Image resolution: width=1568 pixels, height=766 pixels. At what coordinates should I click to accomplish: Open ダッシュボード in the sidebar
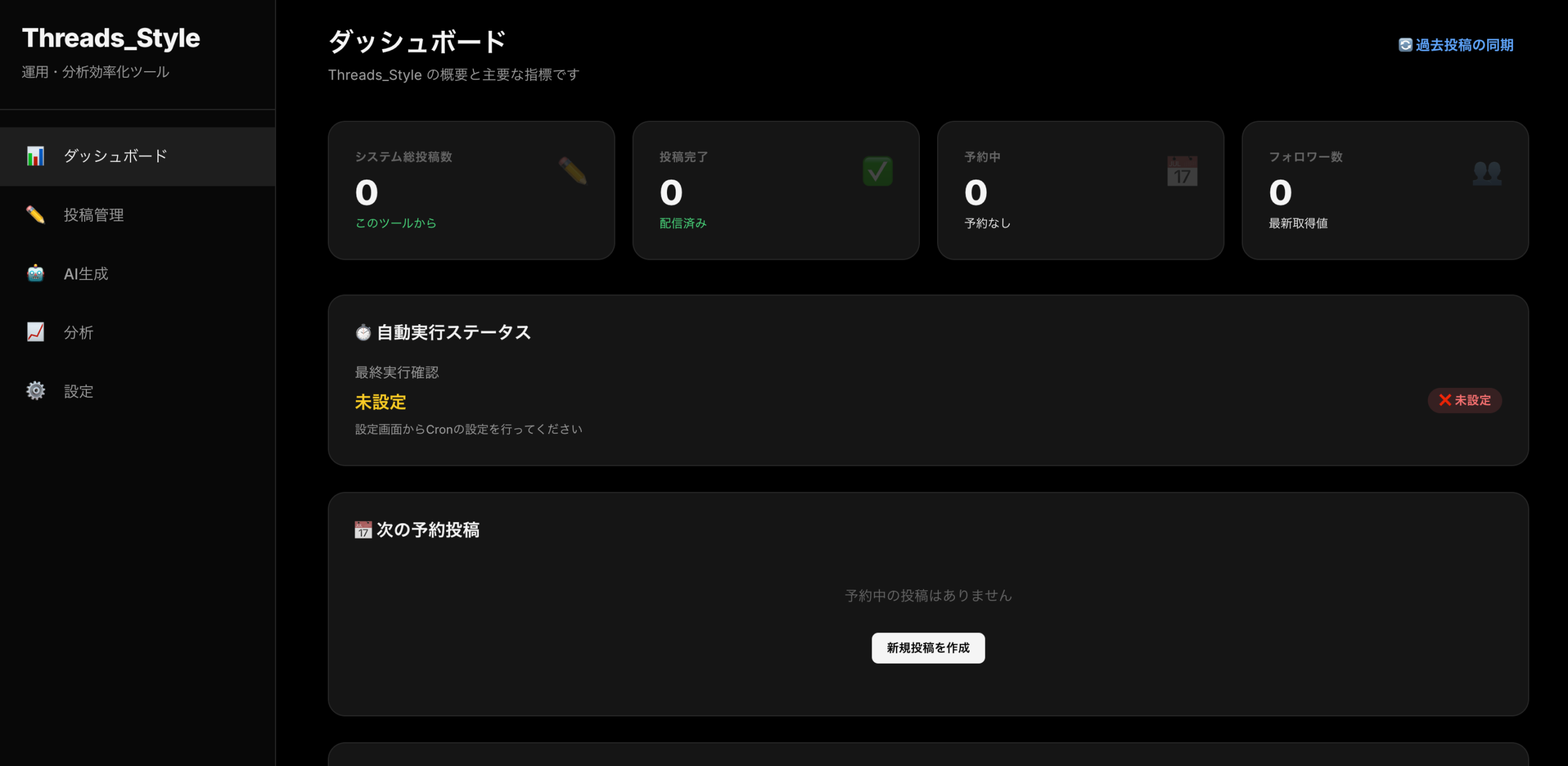pos(115,156)
